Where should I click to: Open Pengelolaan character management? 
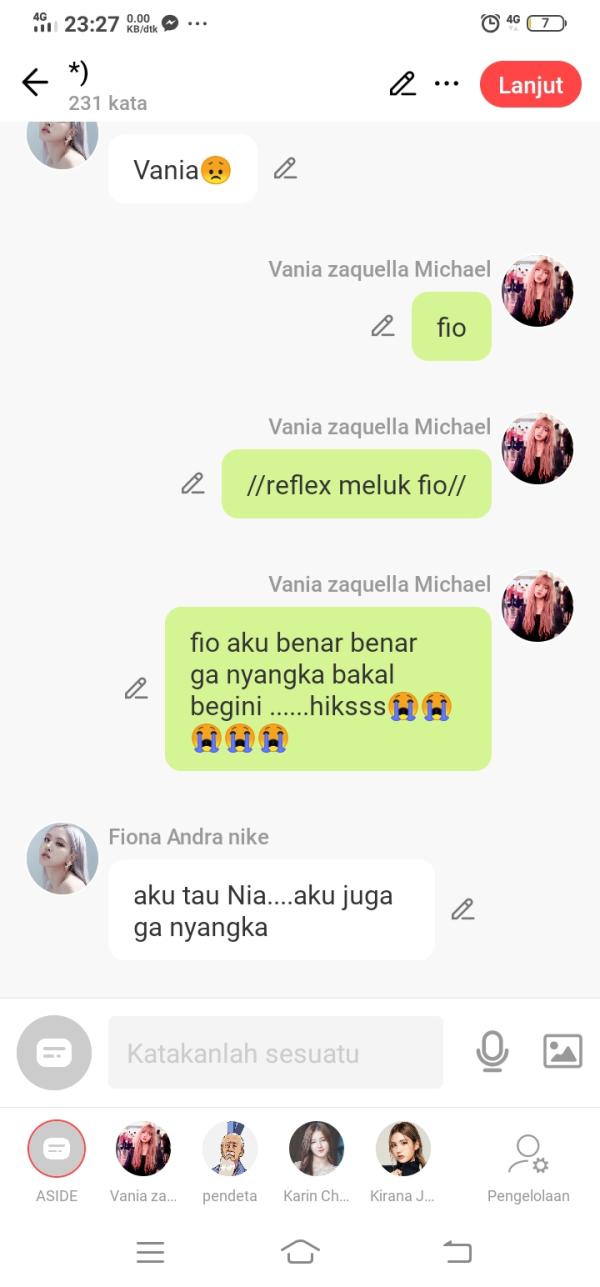[528, 1160]
